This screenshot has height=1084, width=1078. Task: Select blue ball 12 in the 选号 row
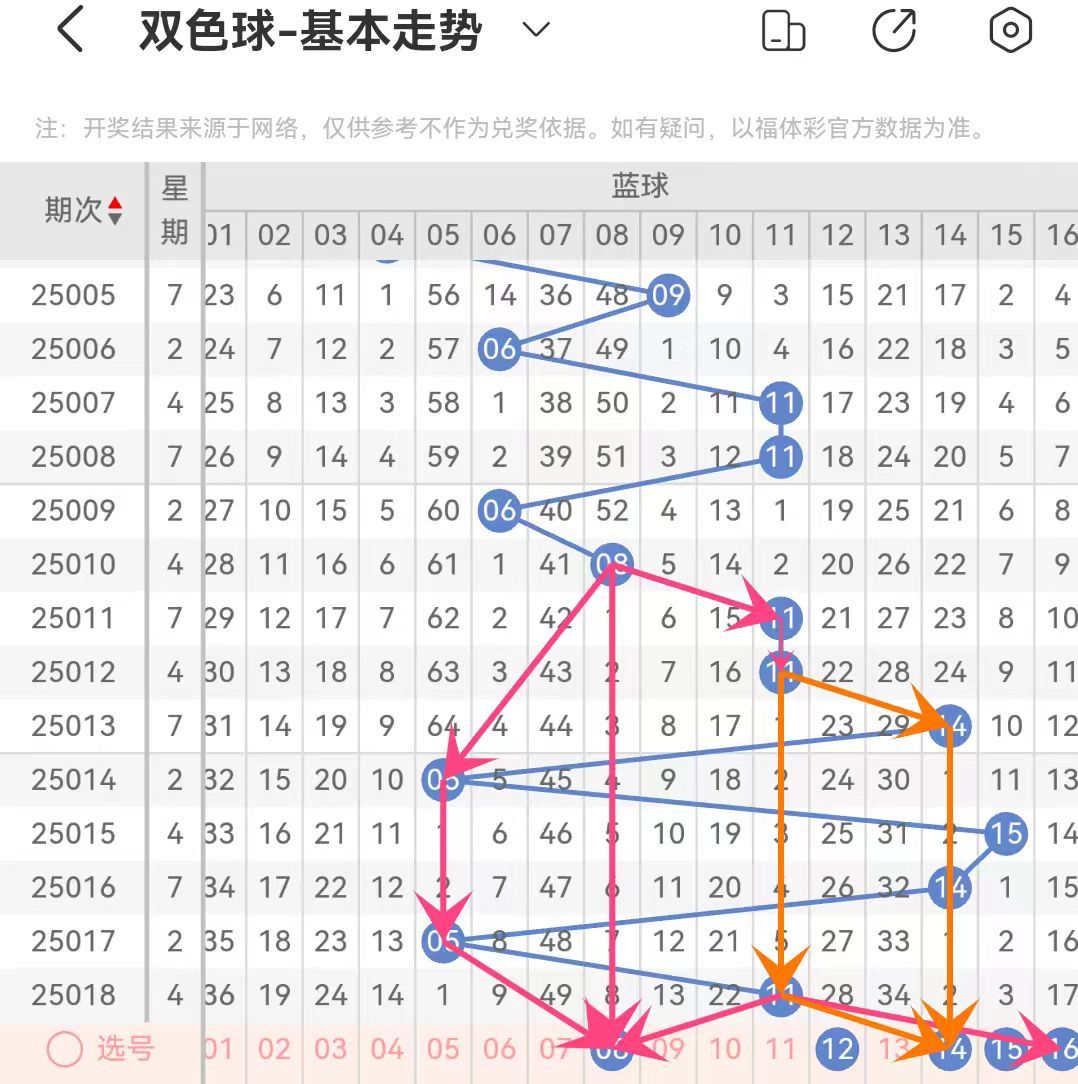(837, 1049)
